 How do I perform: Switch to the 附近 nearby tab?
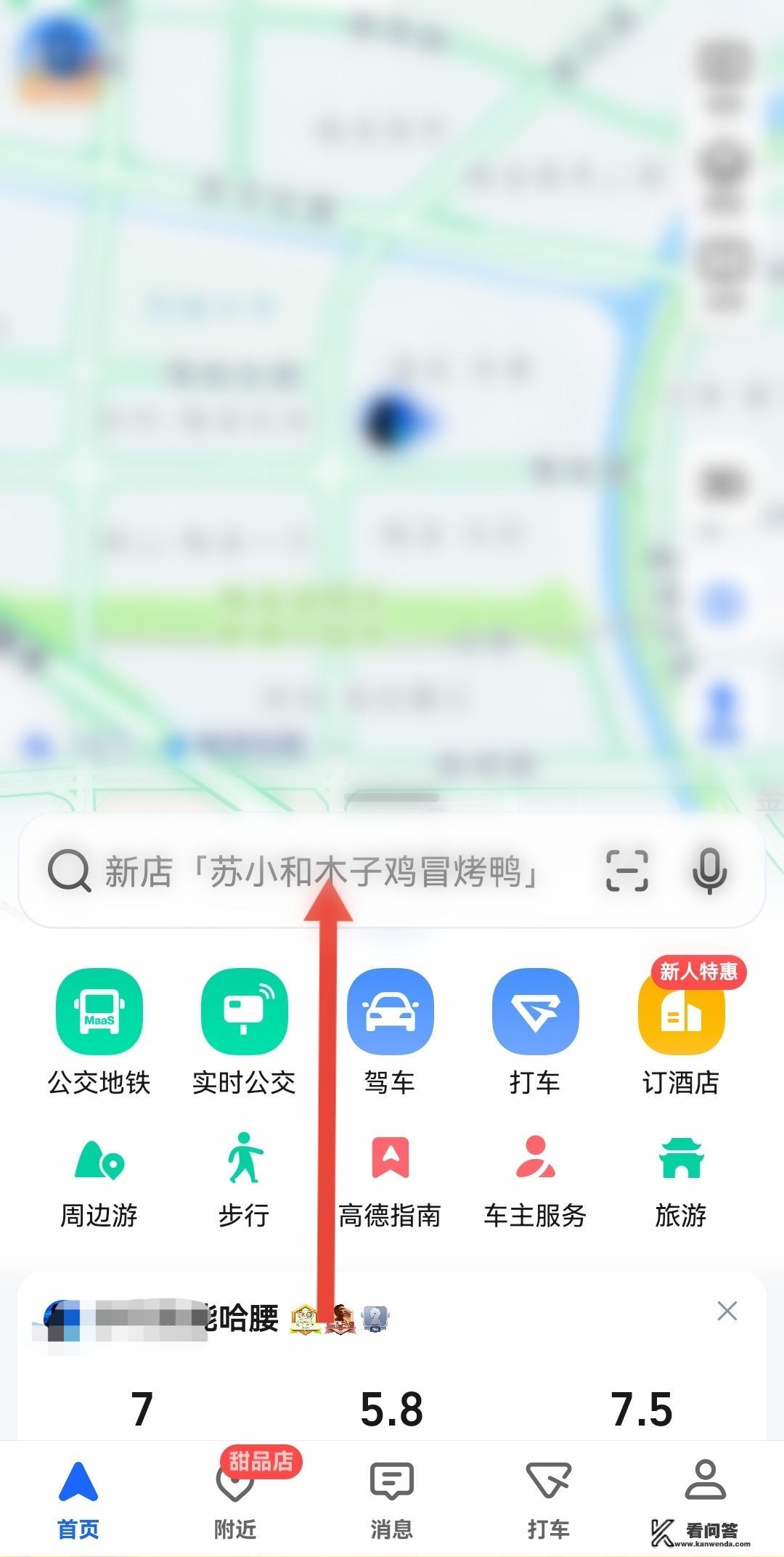pos(233,1496)
